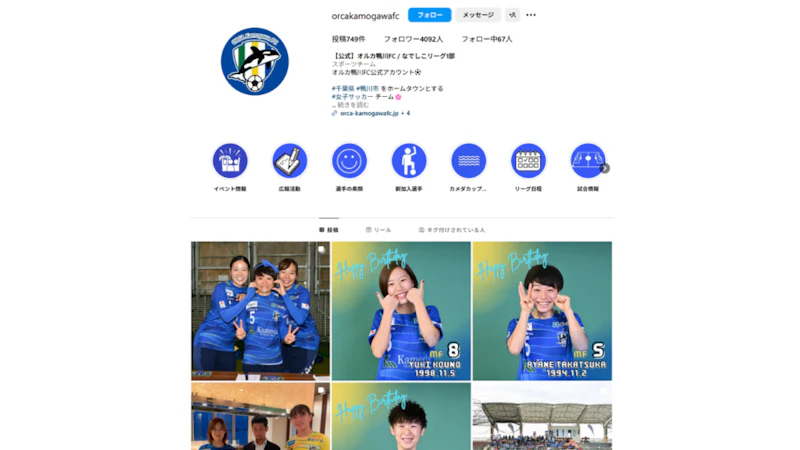Open the #千葉県 hashtag
The width and height of the screenshot is (800, 450).
[x=343, y=88]
